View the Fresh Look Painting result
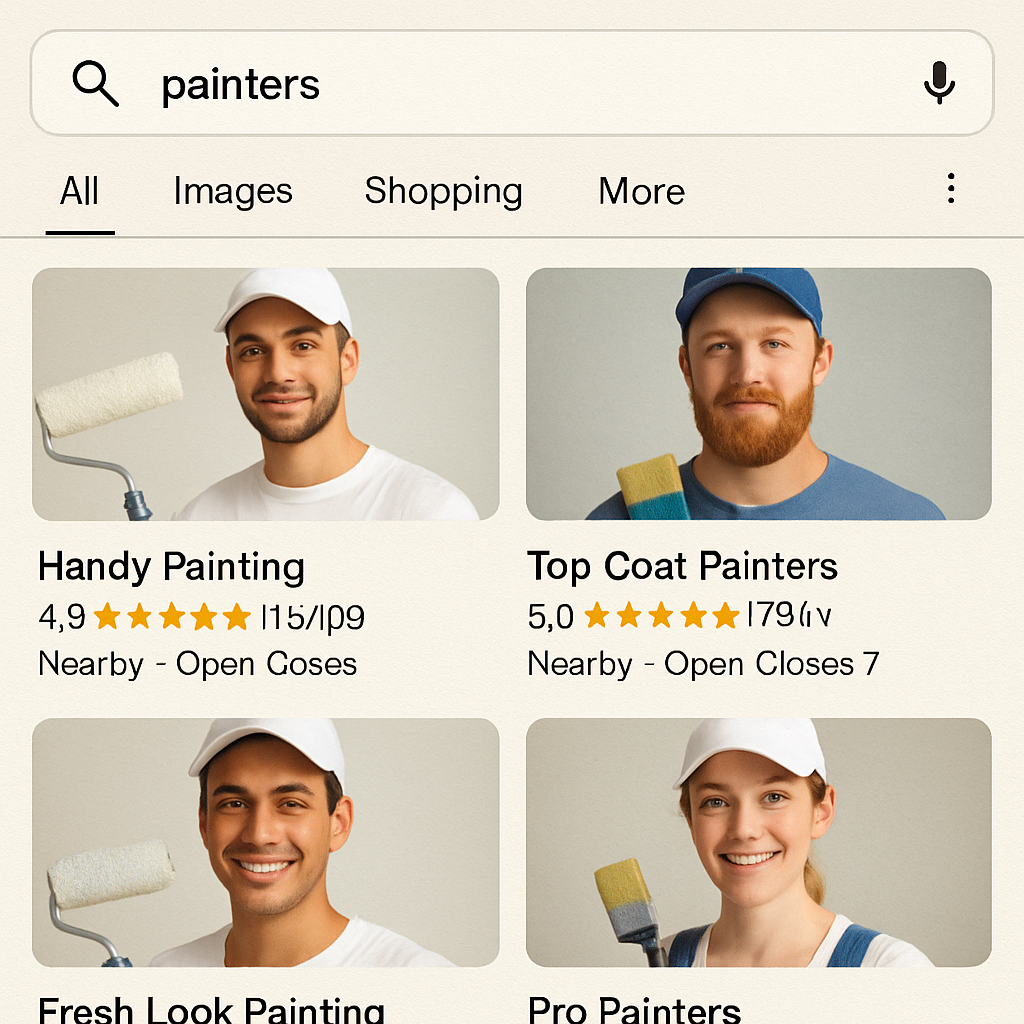 point(211,1008)
